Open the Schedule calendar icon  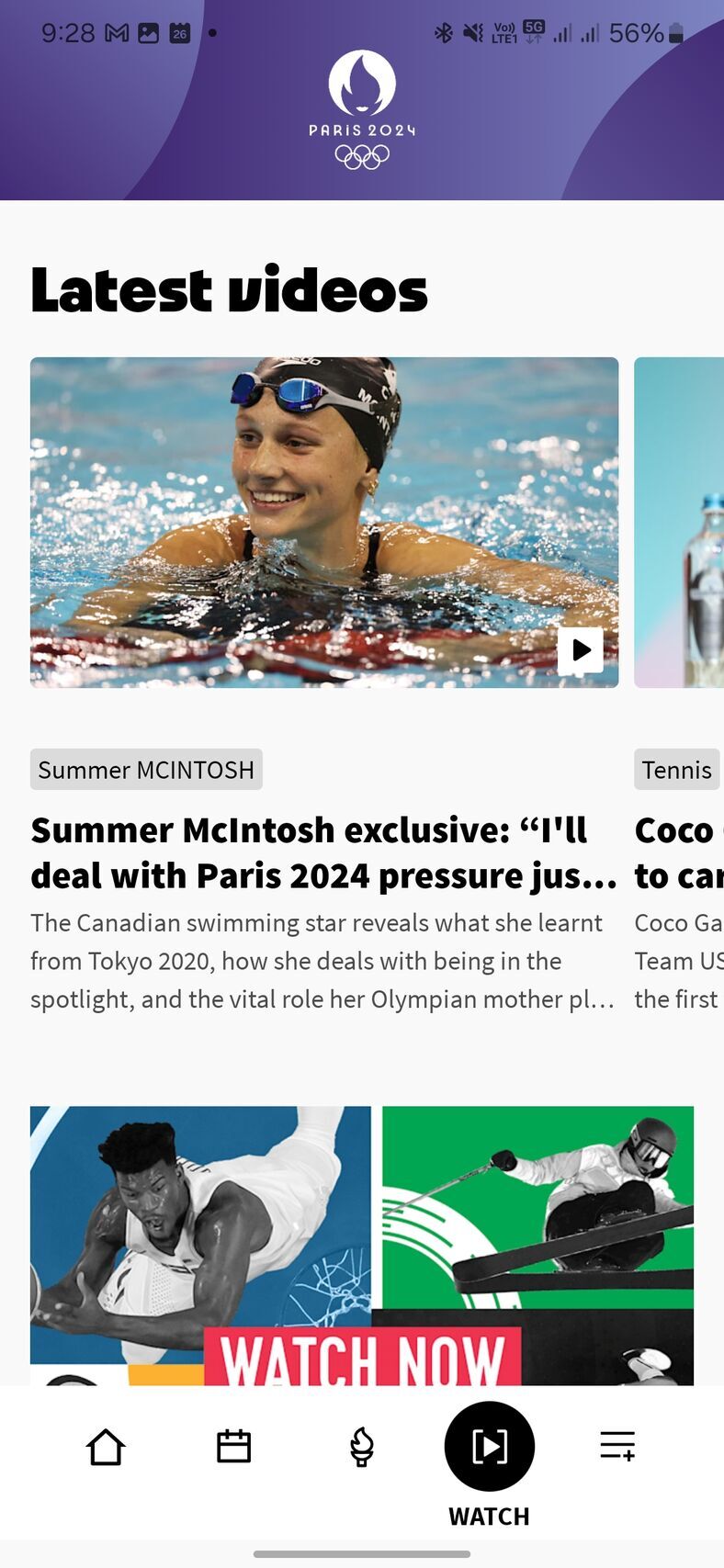pyautogui.click(x=232, y=1445)
